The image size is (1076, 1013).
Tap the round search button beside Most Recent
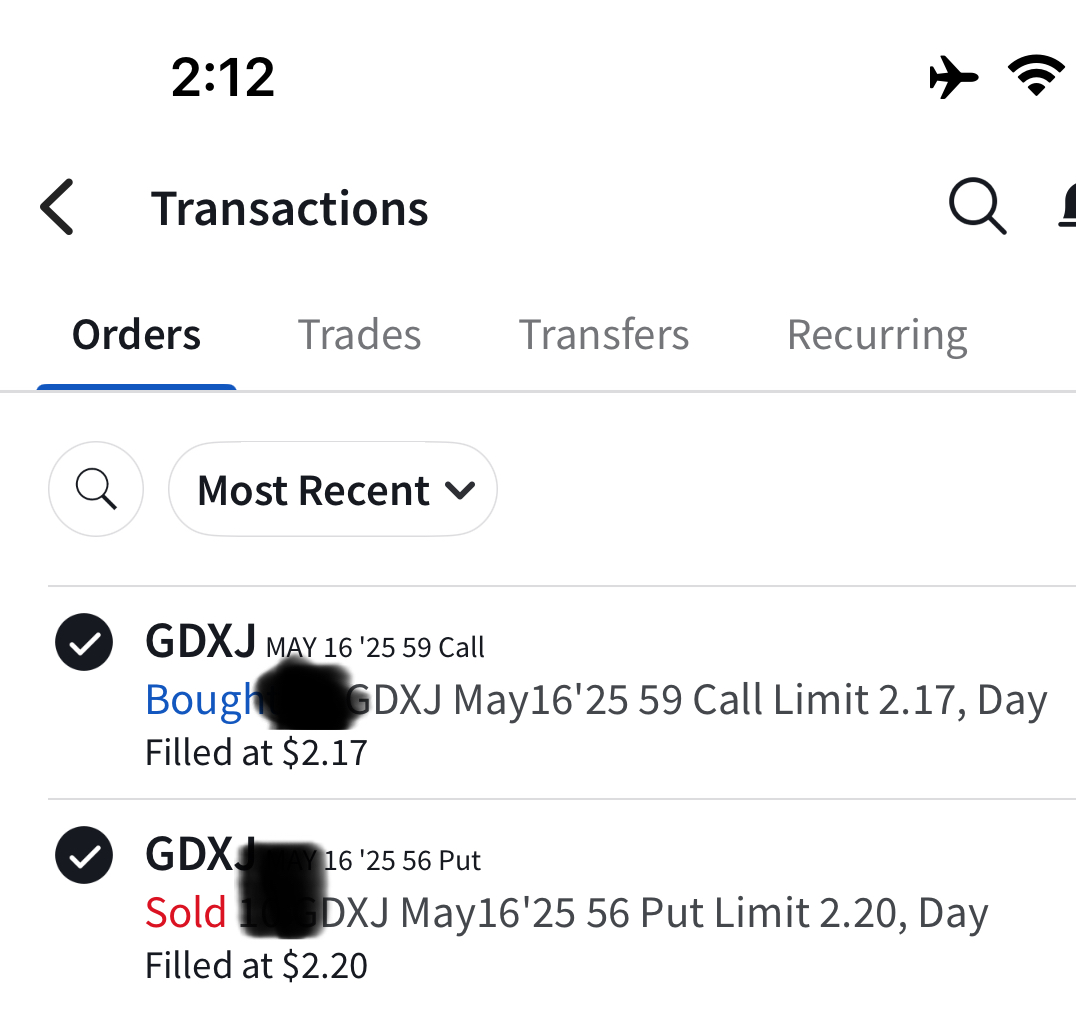click(x=96, y=490)
